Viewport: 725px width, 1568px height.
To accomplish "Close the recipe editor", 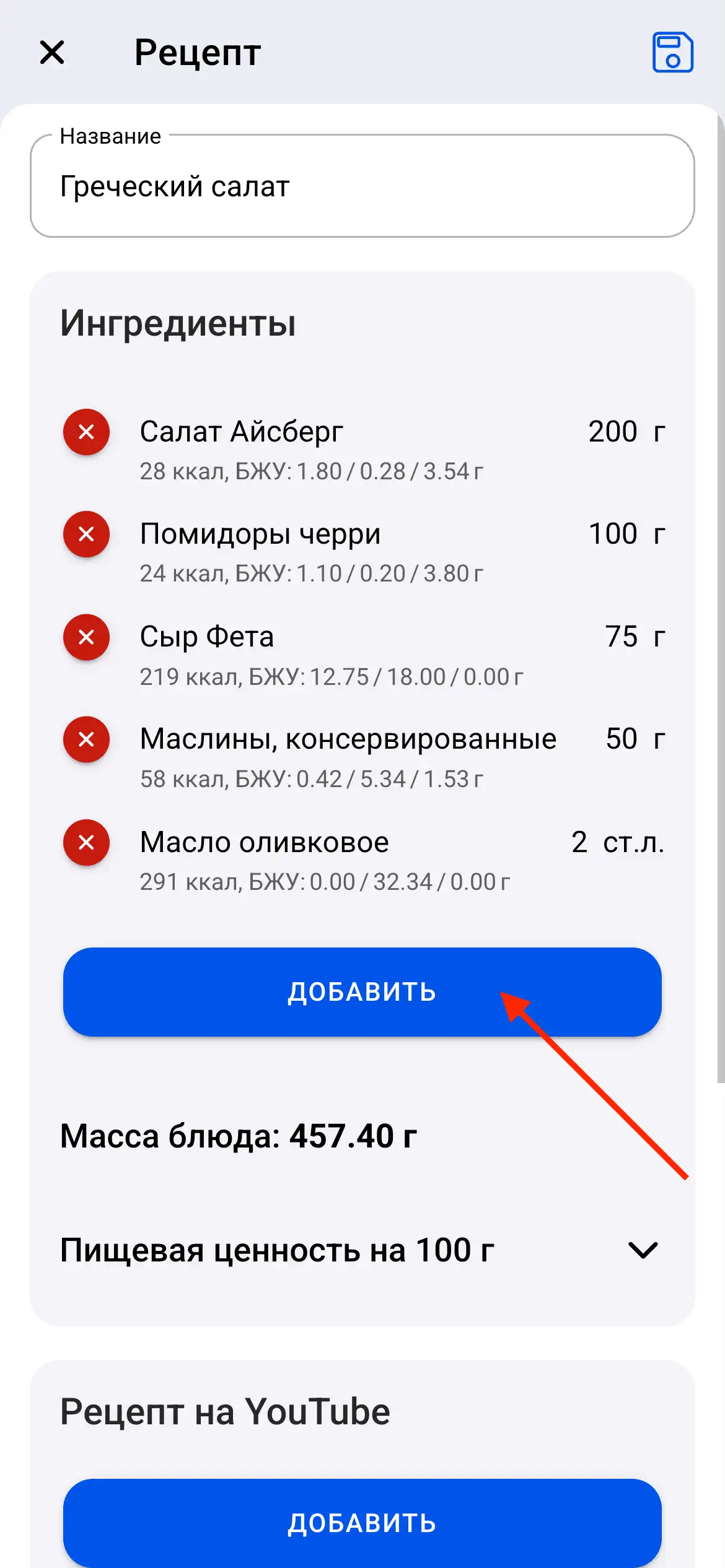I will [x=52, y=53].
